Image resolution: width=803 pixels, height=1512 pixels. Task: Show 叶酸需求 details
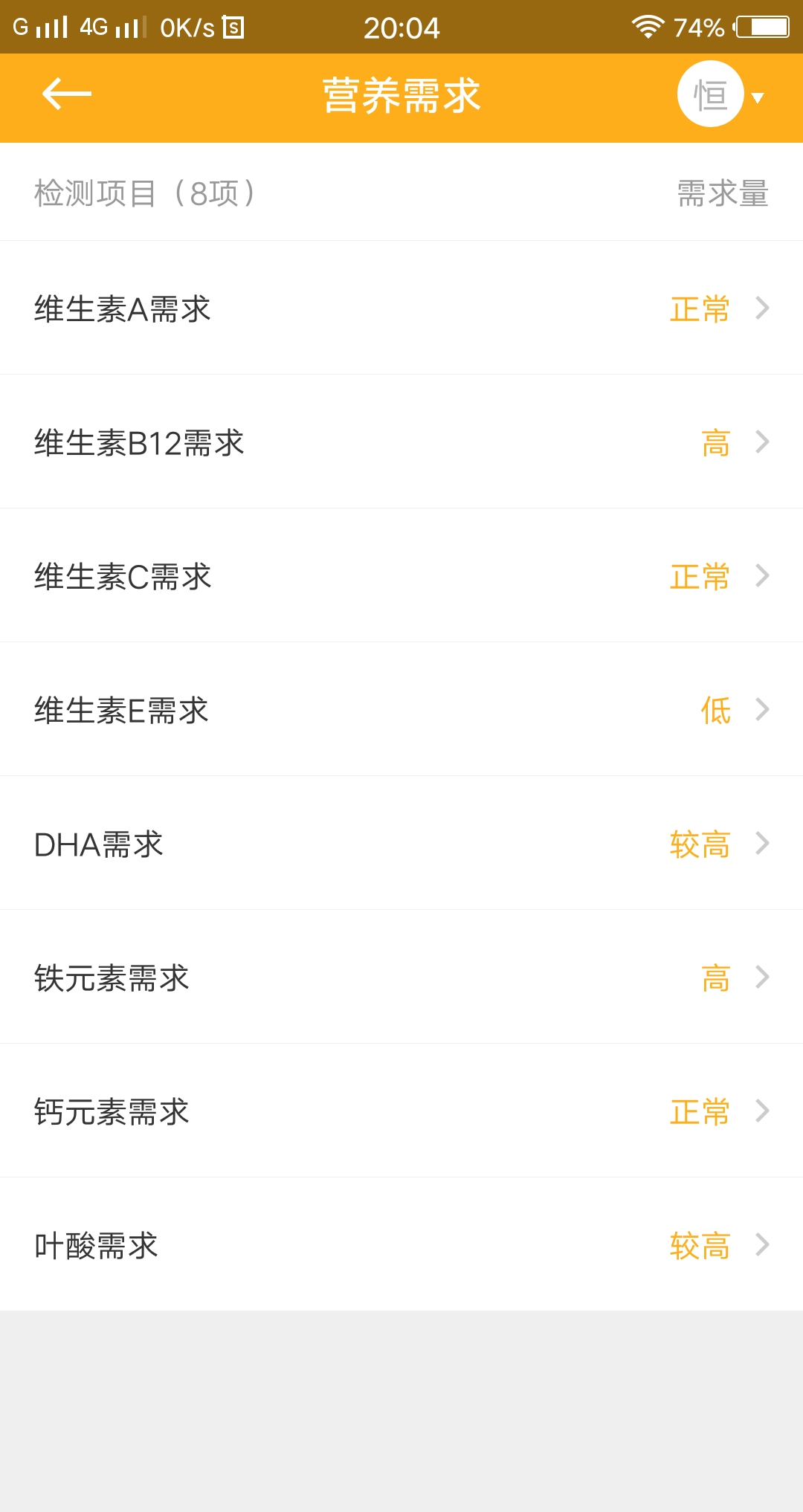click(x=401, y=1245)
